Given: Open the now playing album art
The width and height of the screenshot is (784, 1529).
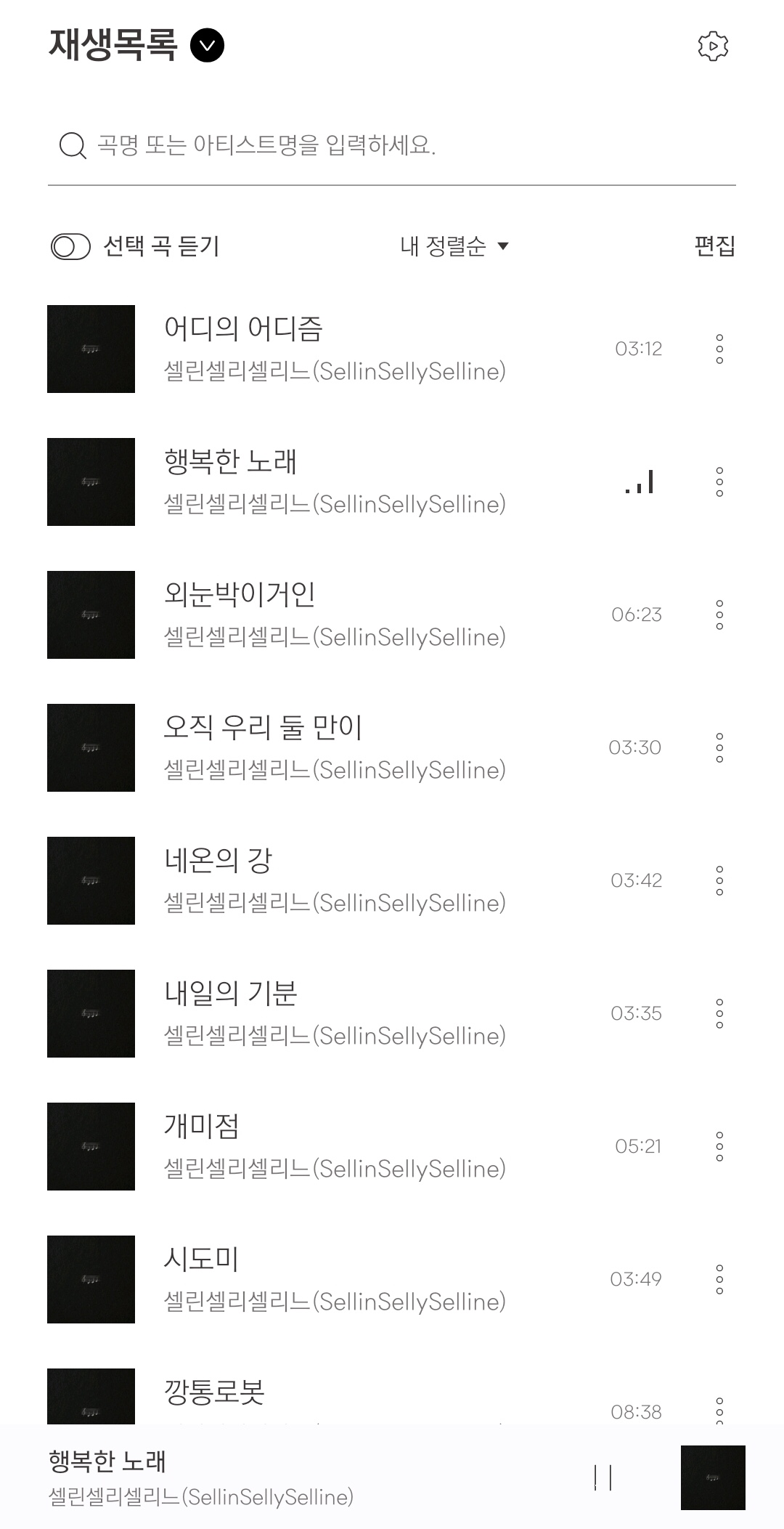Looking at the screenshot, I should (713, 1477).
